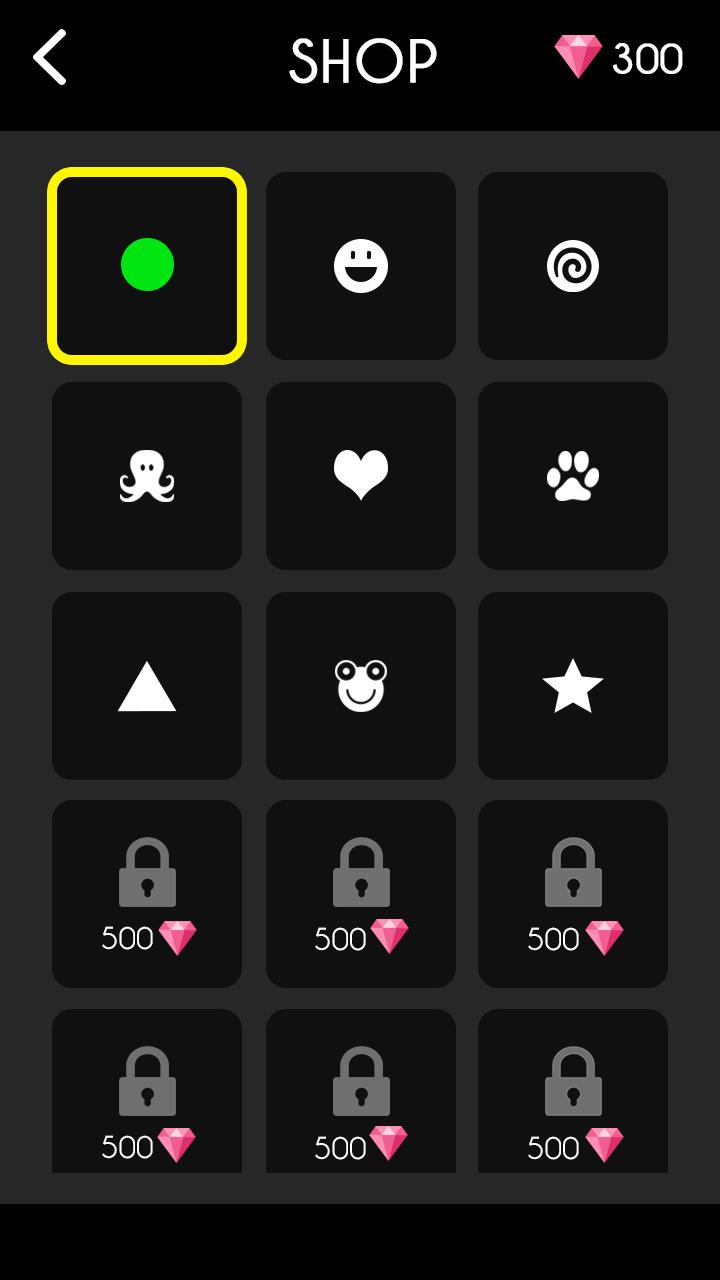
Task: Choose the heart skin
Action: click(361, 476)
